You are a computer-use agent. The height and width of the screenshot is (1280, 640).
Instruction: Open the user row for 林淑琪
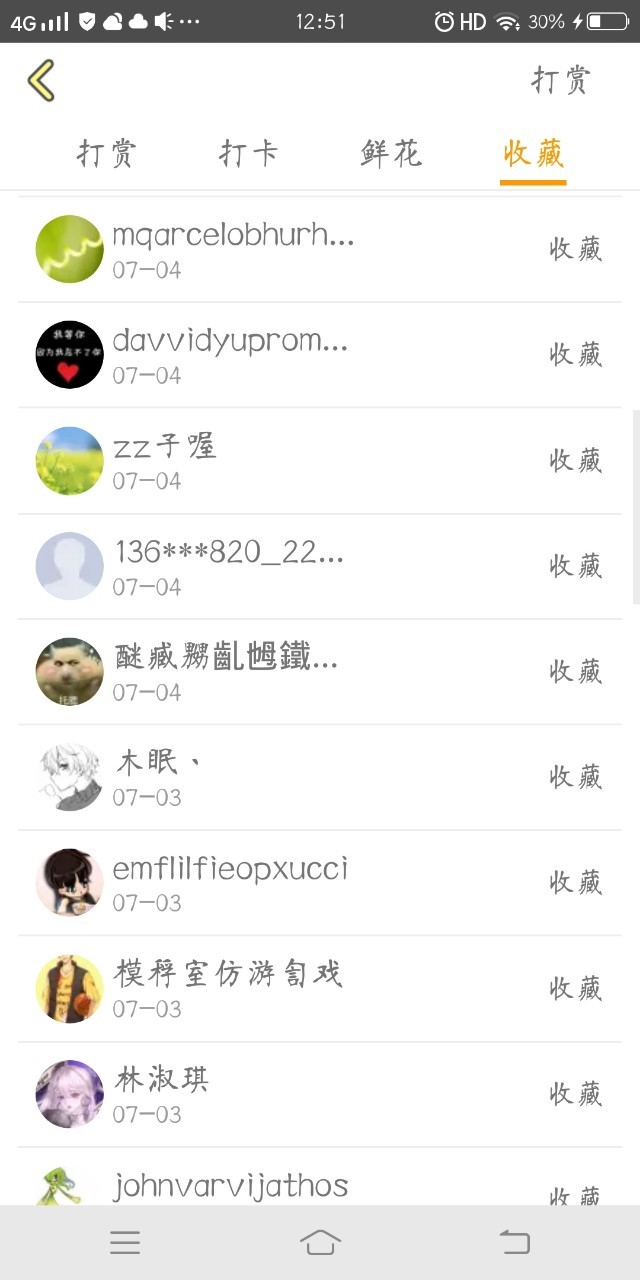click(320, 1094)
